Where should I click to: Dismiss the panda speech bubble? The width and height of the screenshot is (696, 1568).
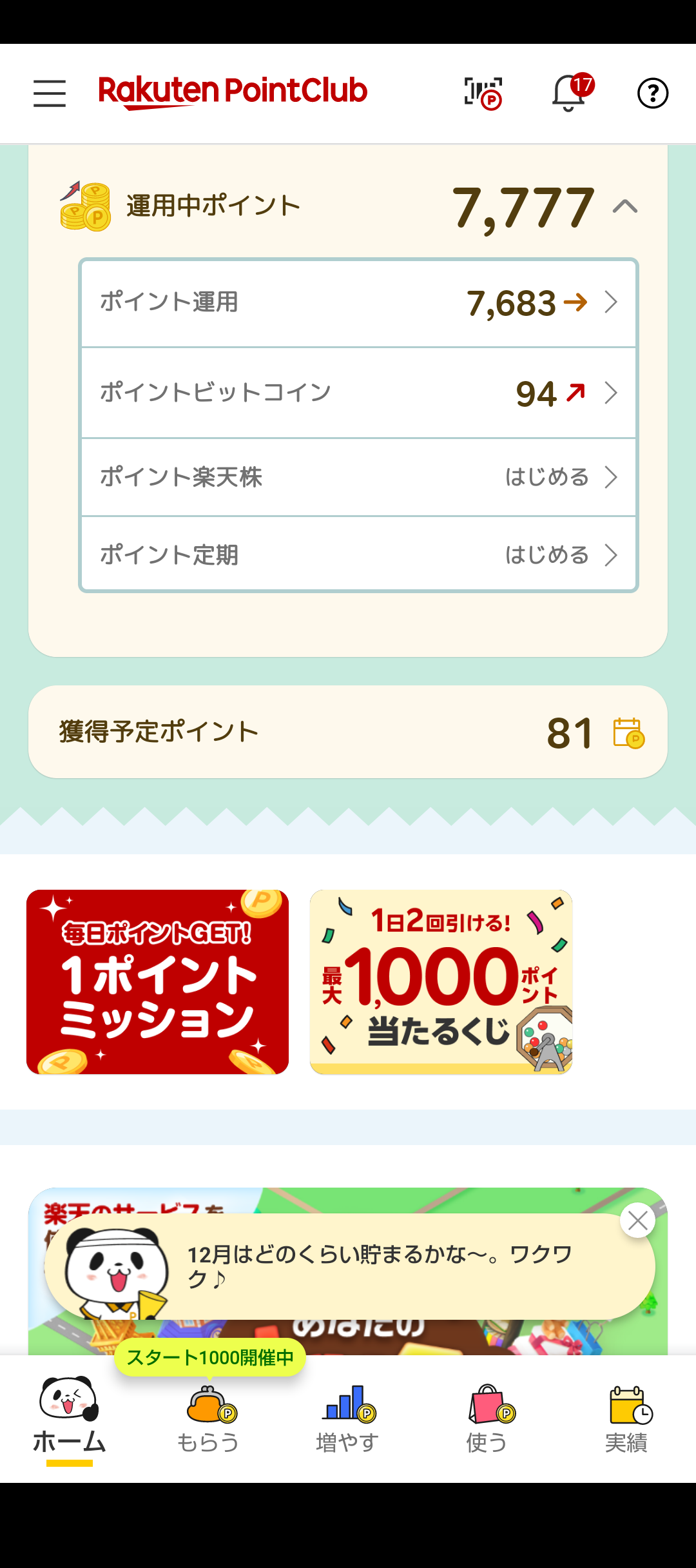(x=637, y=1220)
